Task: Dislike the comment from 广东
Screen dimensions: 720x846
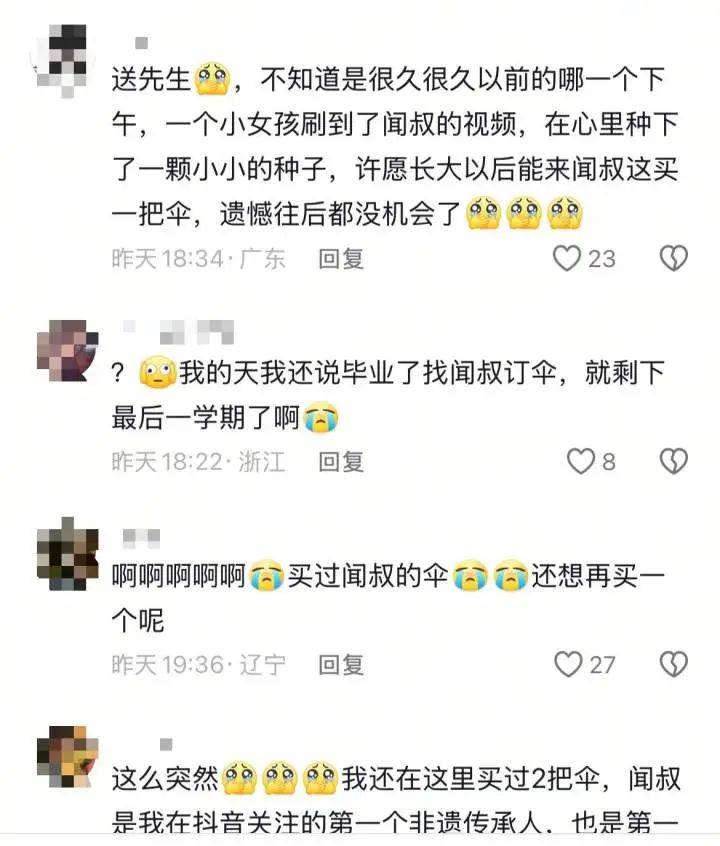Action: (674, 259)
